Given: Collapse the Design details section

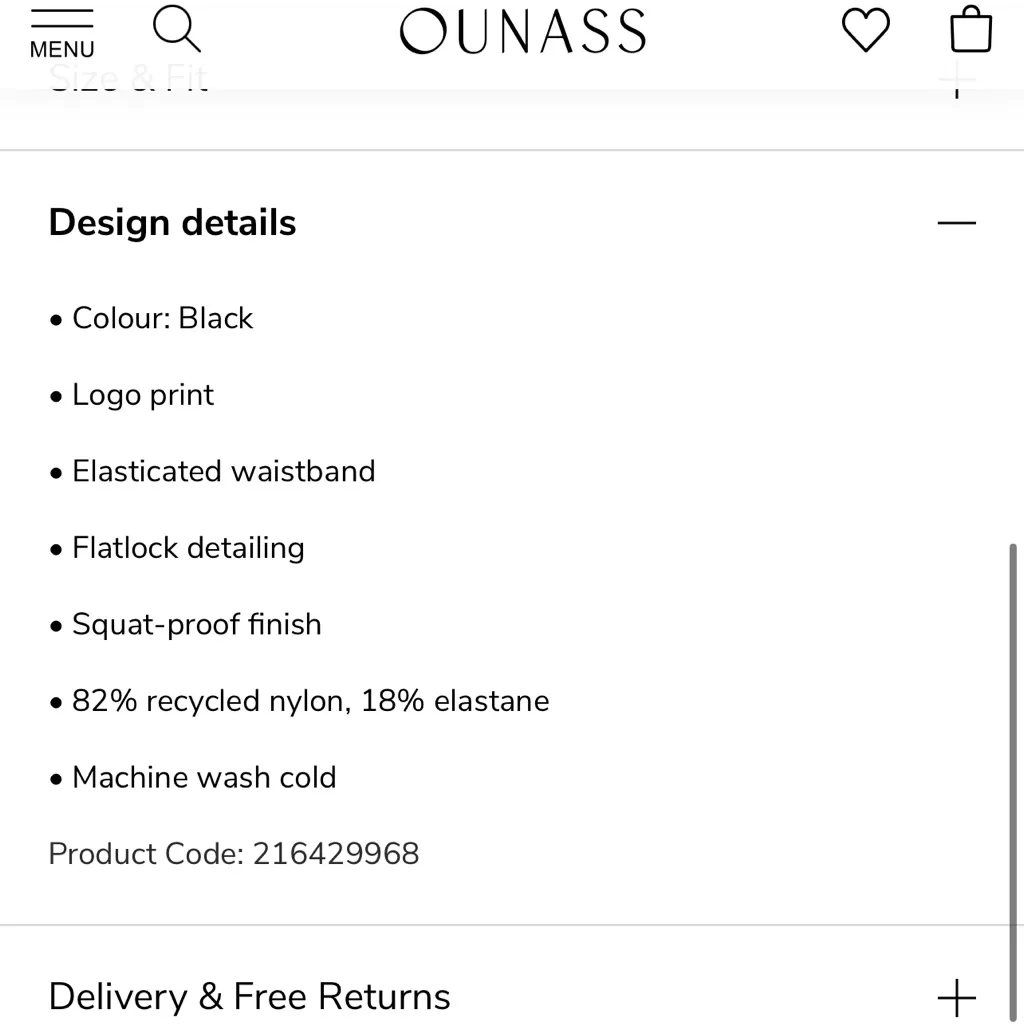Looking at the screenshot, I should 956,222.
